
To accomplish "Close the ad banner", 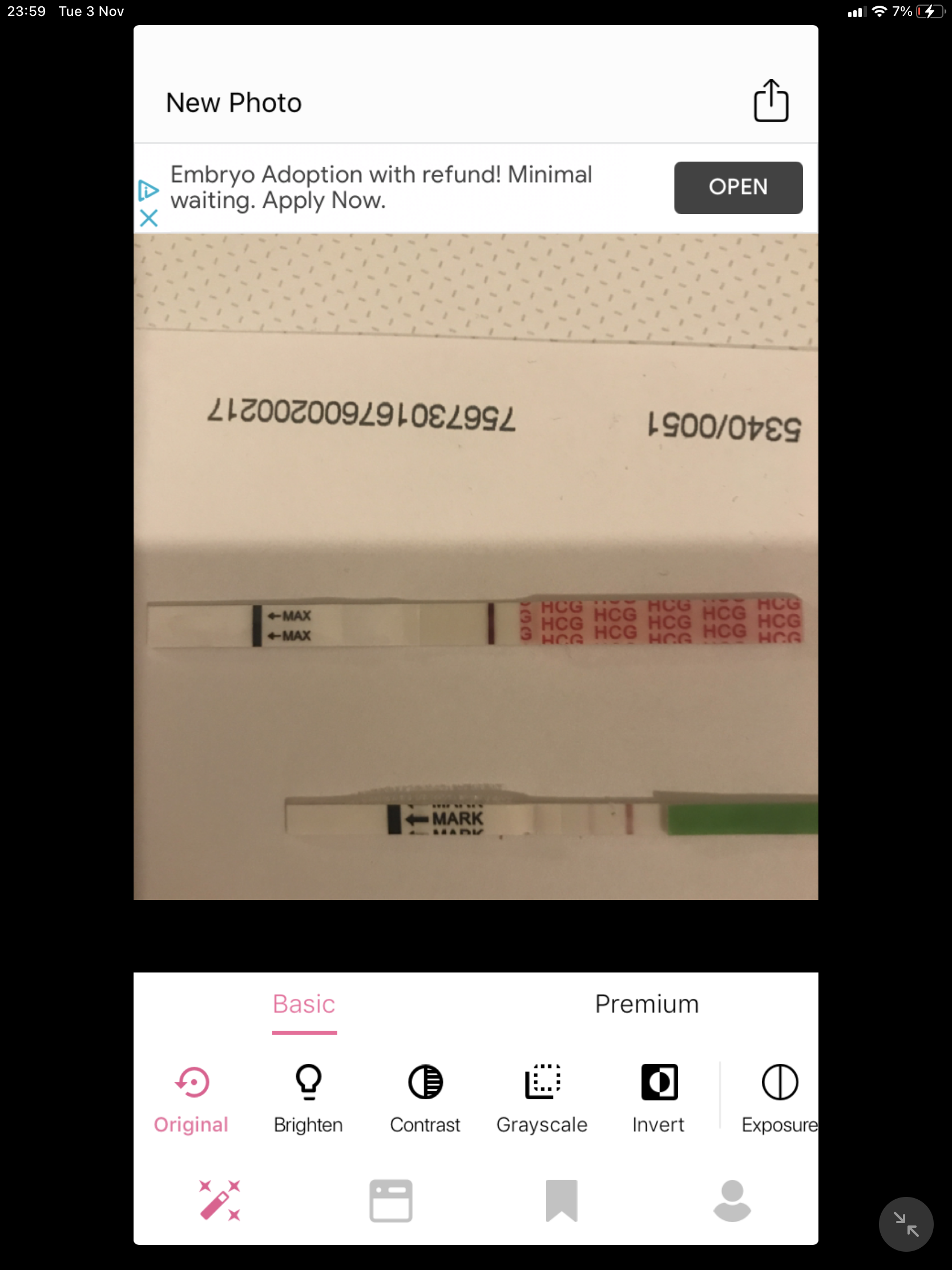I will (148, 218).
